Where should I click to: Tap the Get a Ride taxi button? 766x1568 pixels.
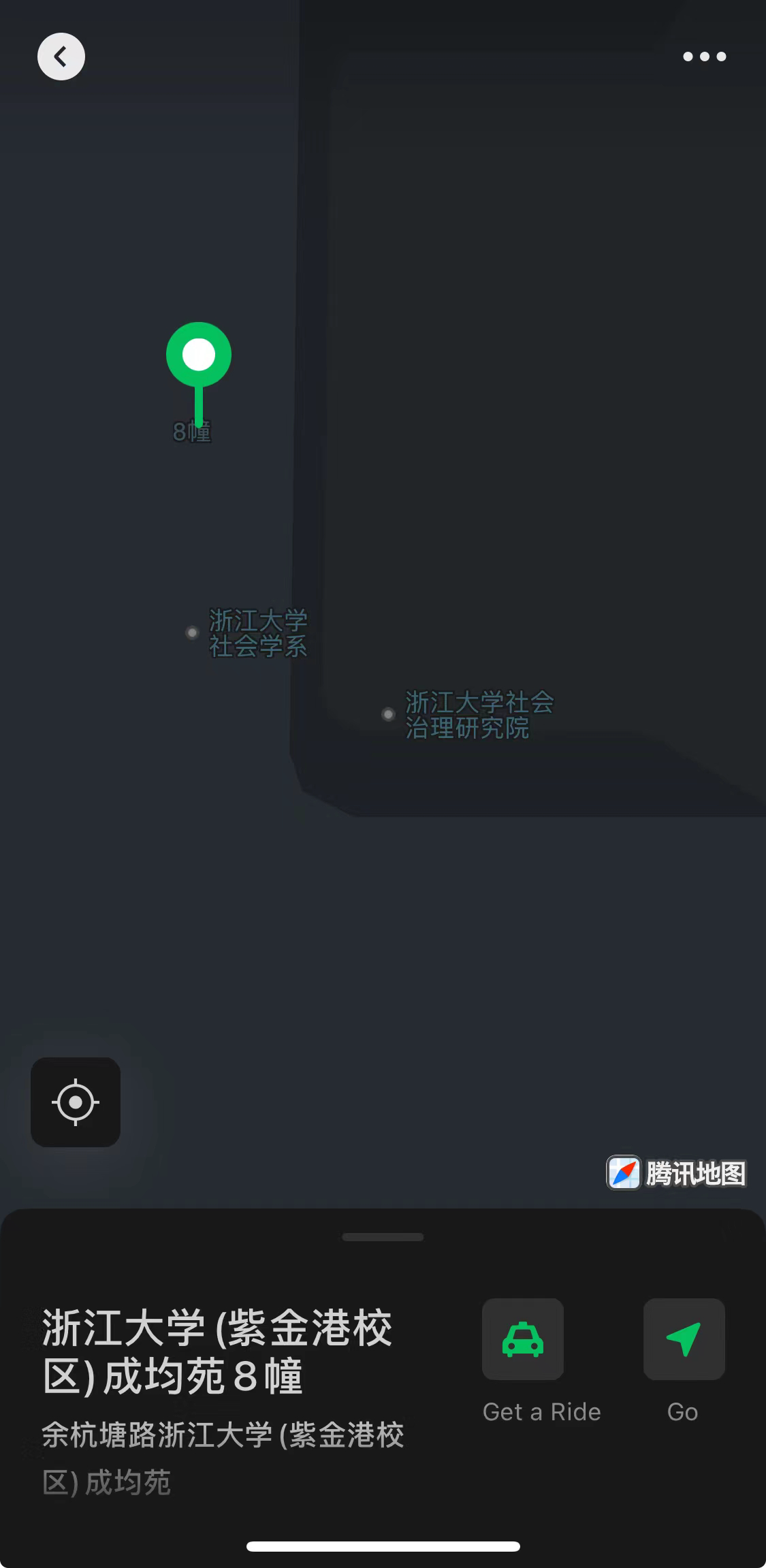[523, 1339]
